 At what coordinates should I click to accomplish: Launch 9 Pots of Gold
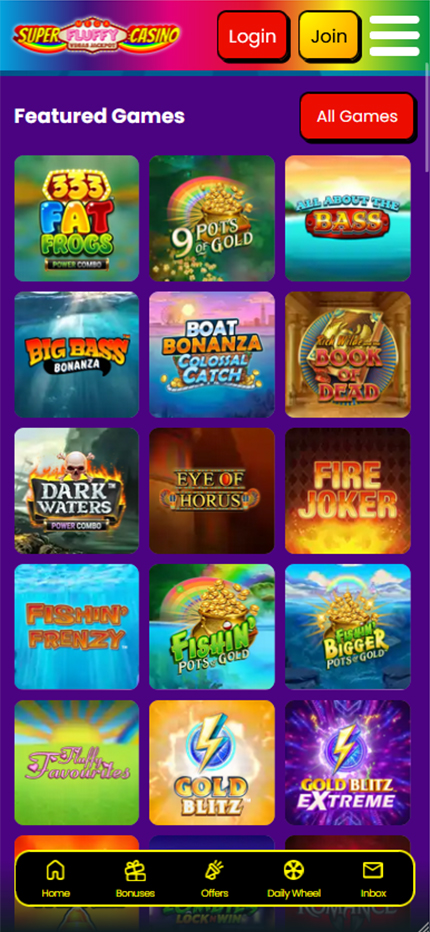tap(212, 218)
